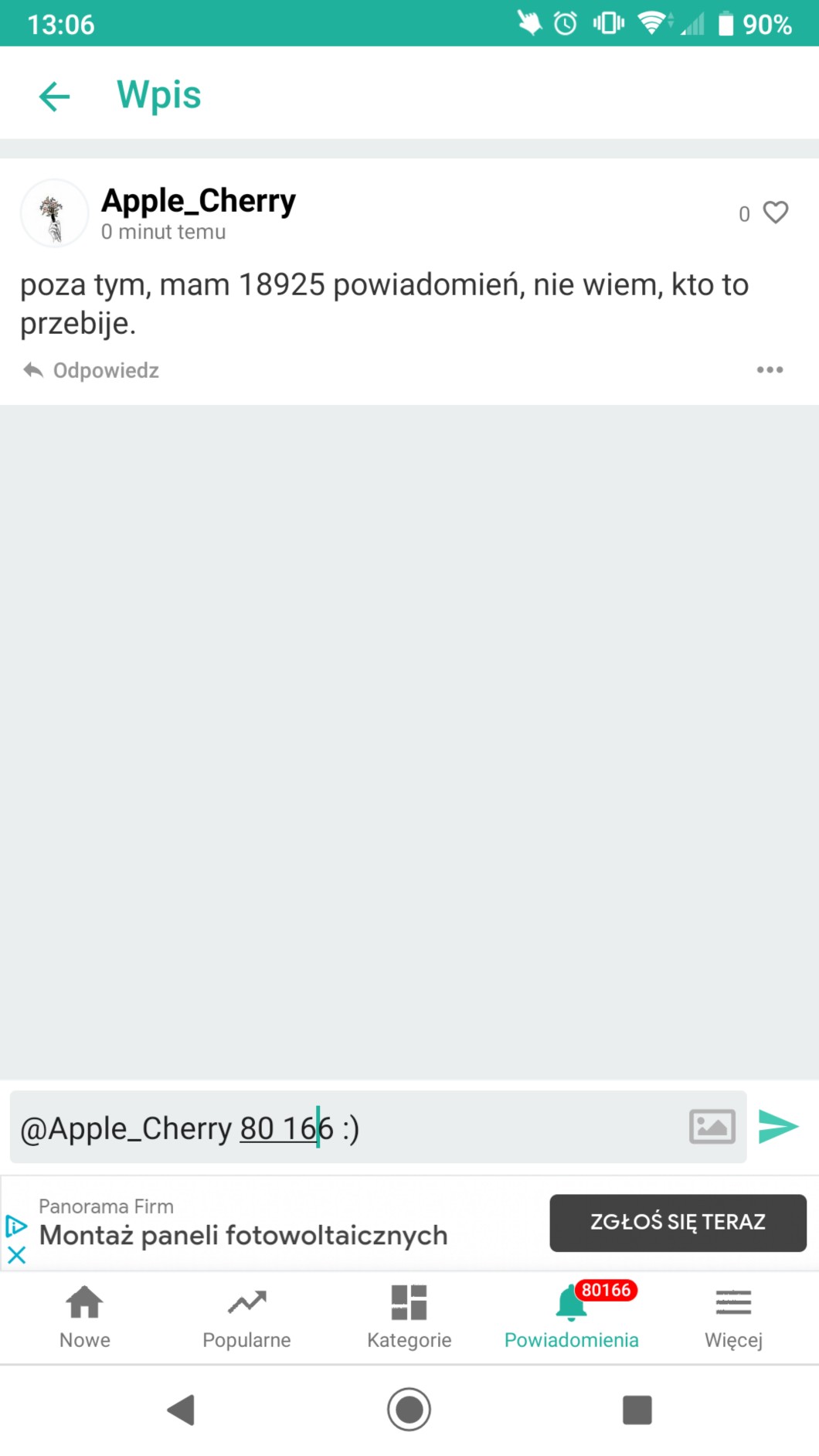Tap Odpowiedz to reply to the post
819x1456 pixels.
(91, 371)
